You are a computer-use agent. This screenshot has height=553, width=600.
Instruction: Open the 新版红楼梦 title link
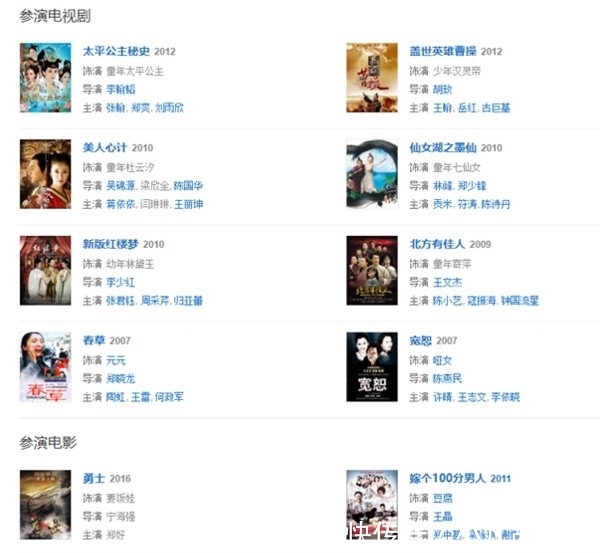(x=109, y=243)
